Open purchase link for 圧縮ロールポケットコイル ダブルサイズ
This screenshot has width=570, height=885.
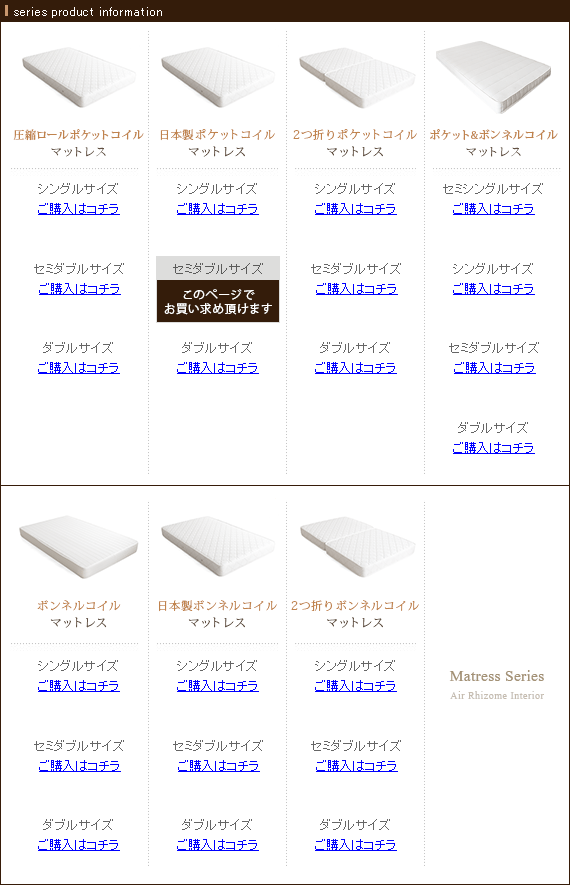coord(78,368)
